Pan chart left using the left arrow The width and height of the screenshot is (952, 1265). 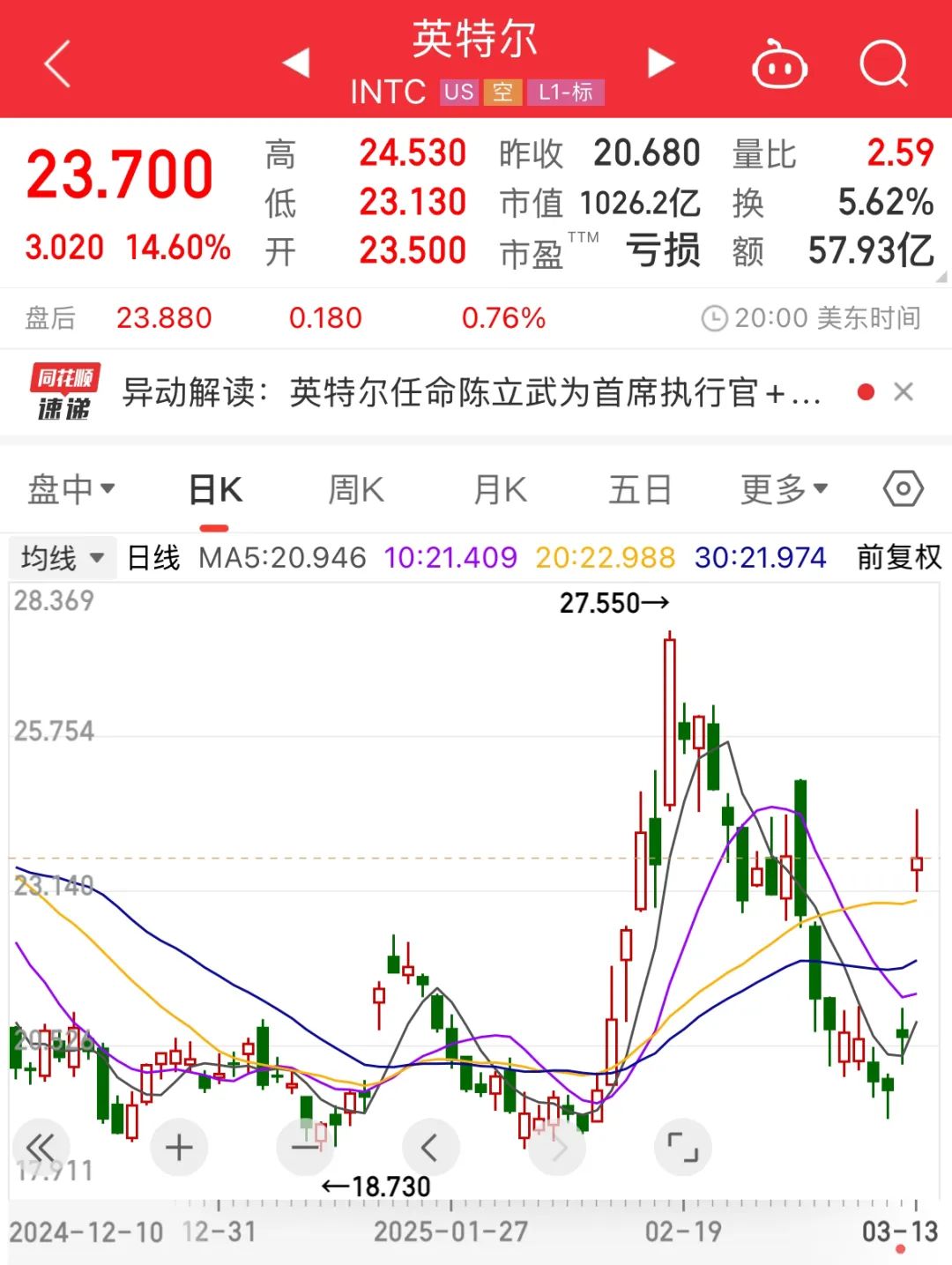[431, 1147]
